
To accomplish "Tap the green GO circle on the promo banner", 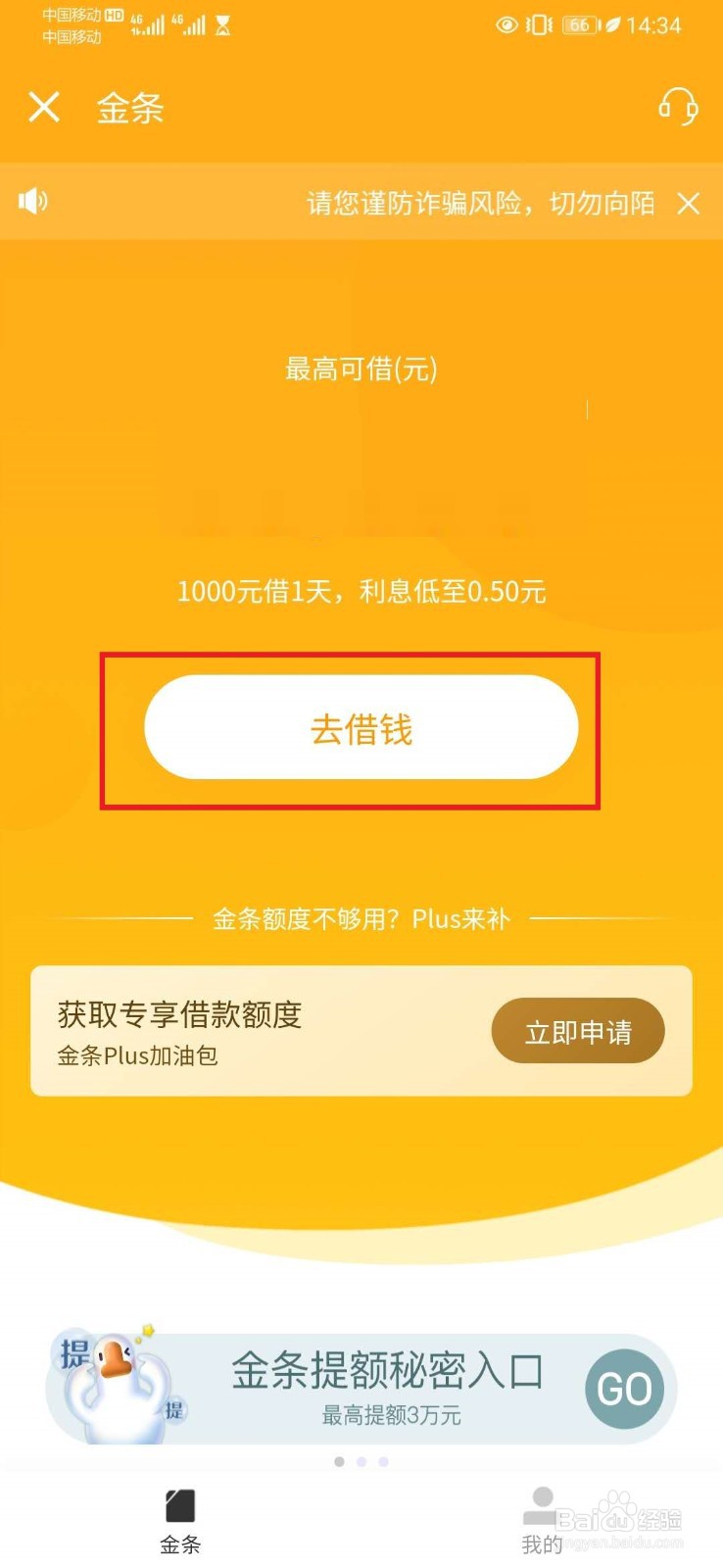I will point(624,1389).
